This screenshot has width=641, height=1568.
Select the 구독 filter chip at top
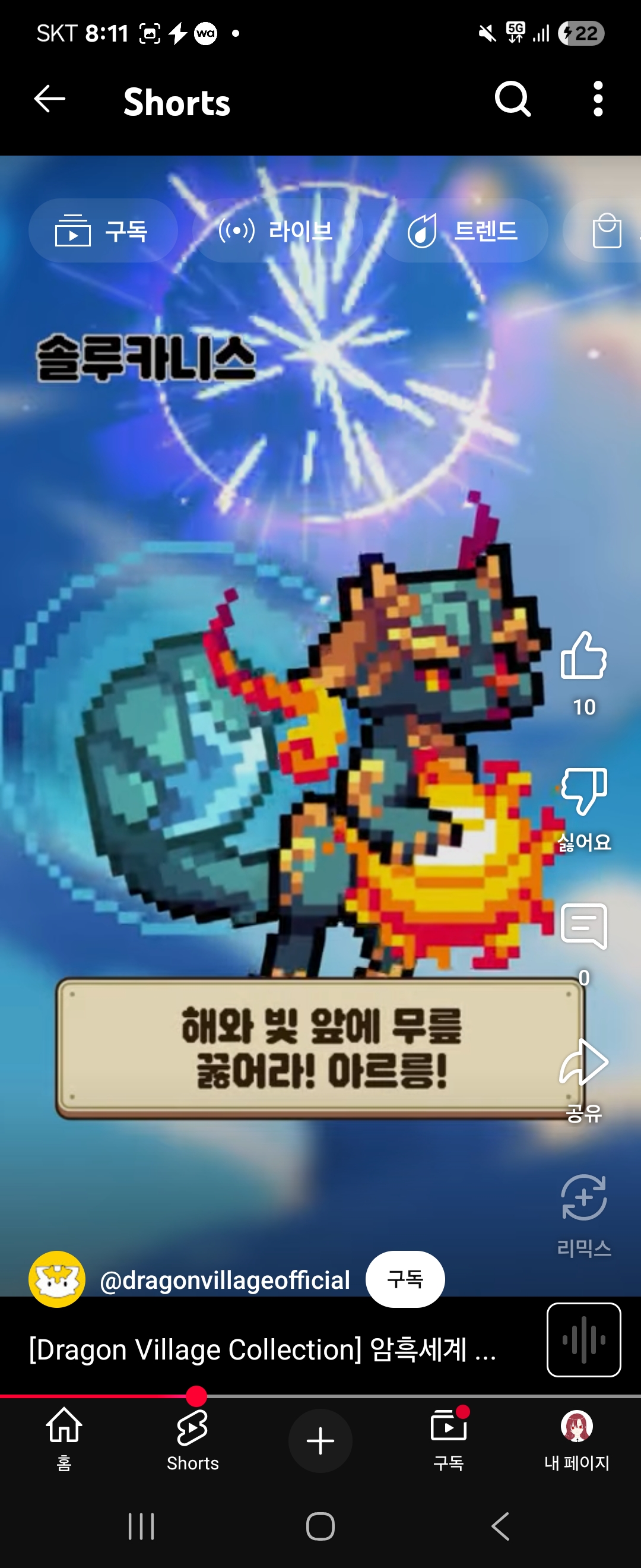[103, 230]
